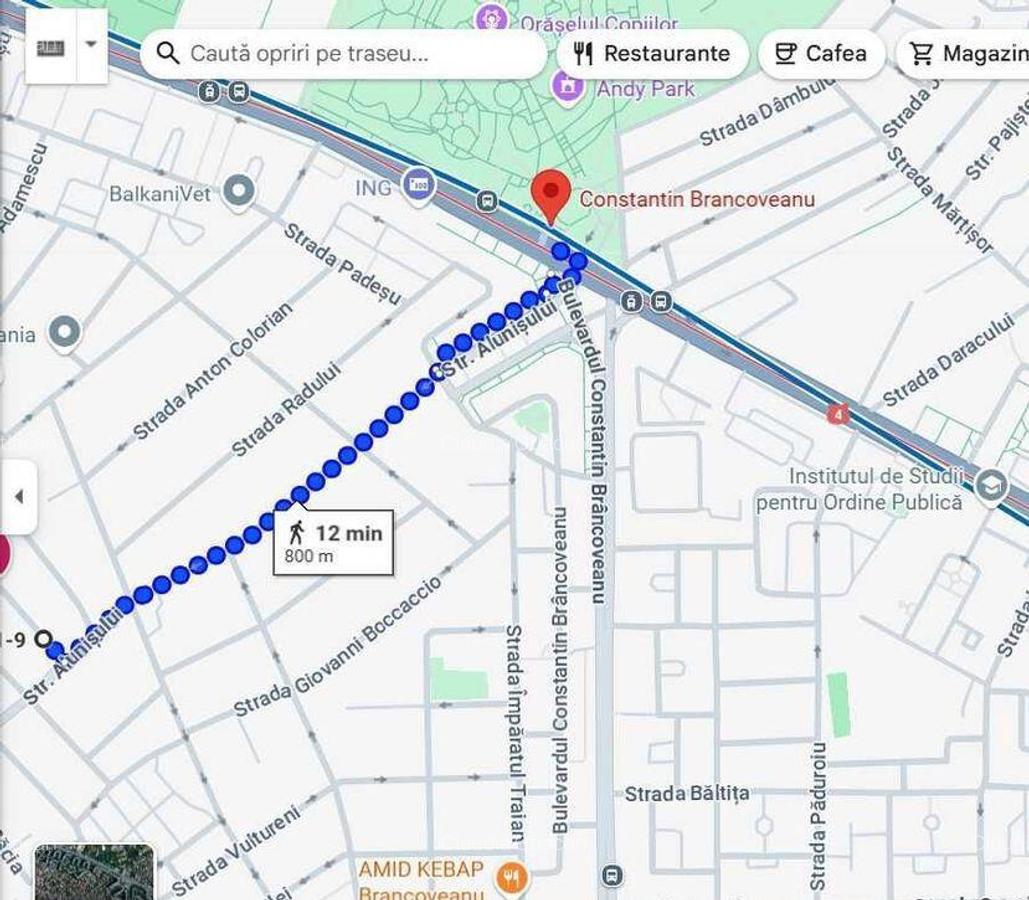Open the Constantin Brancoveanu destination pin
The image size is (1029, 900).
549,196
